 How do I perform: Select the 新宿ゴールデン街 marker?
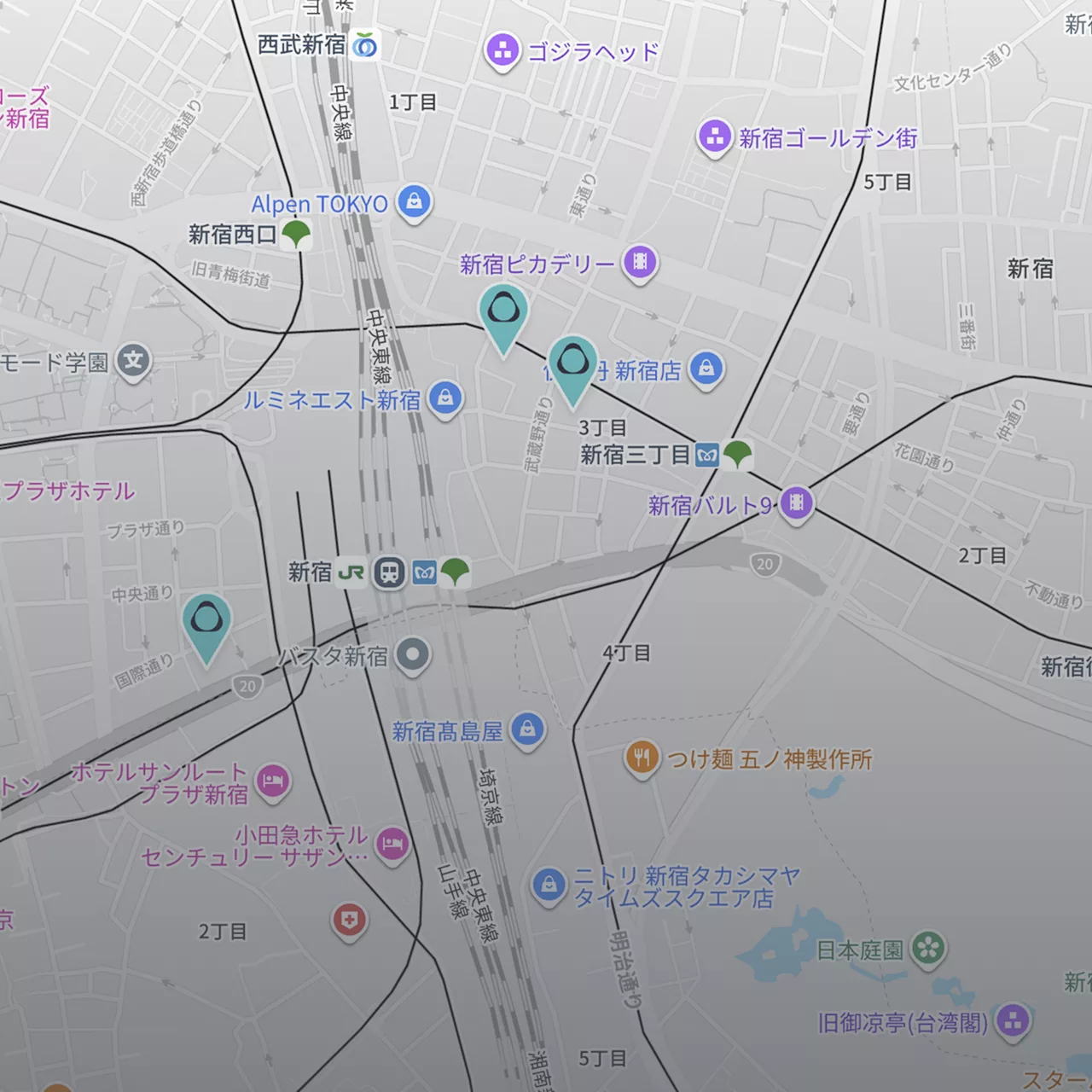715,136
